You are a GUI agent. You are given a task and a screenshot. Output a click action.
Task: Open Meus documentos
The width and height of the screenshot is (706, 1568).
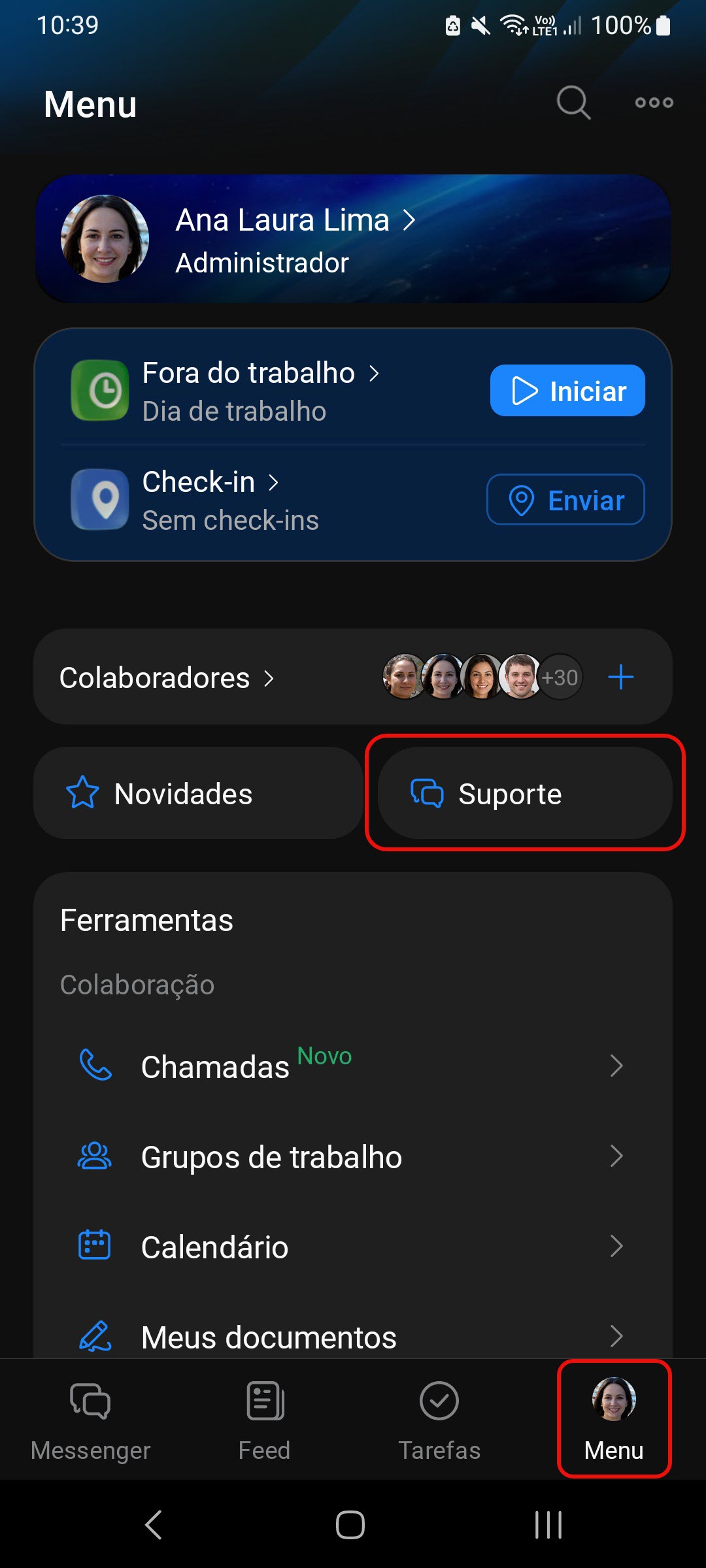pos(353,1335)
